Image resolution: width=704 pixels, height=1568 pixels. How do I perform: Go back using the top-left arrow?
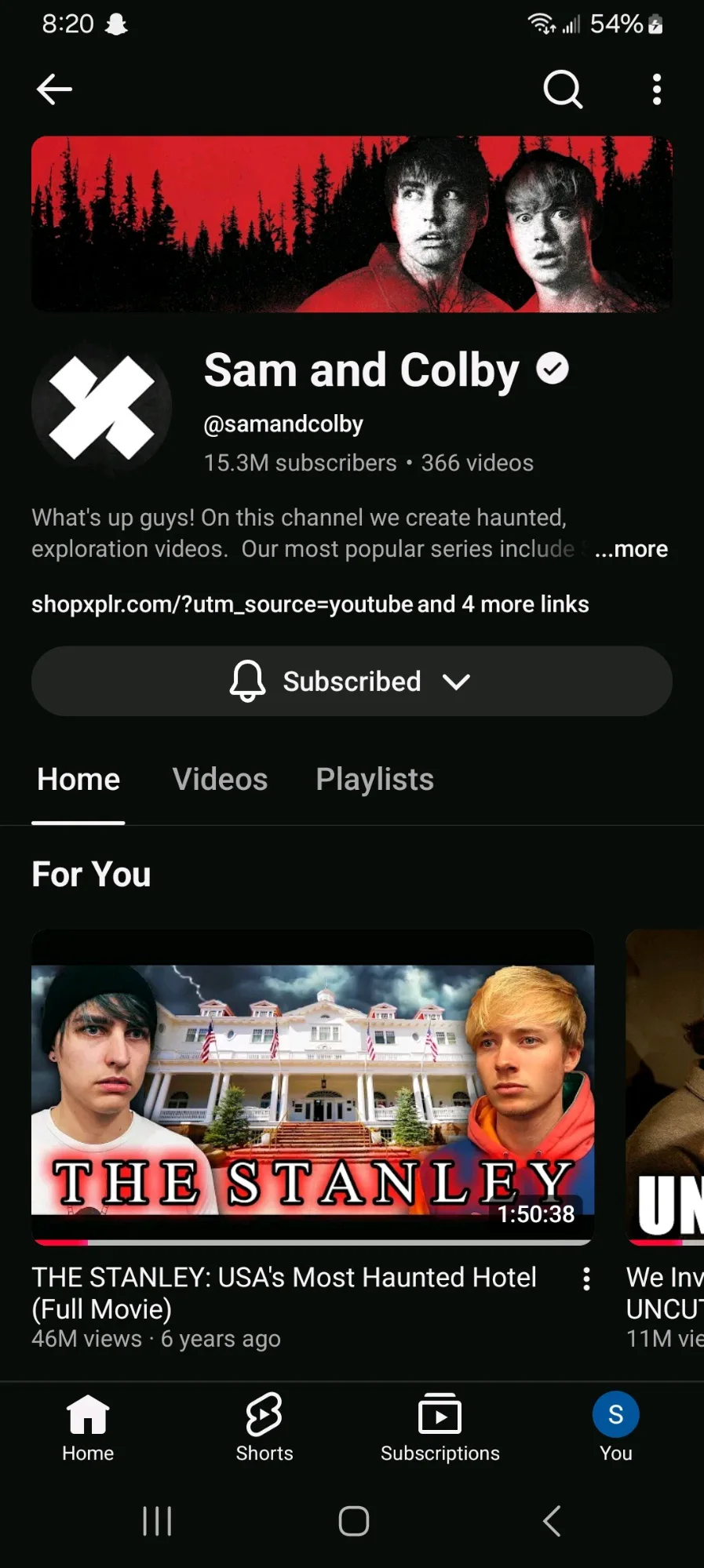point(54,89)
